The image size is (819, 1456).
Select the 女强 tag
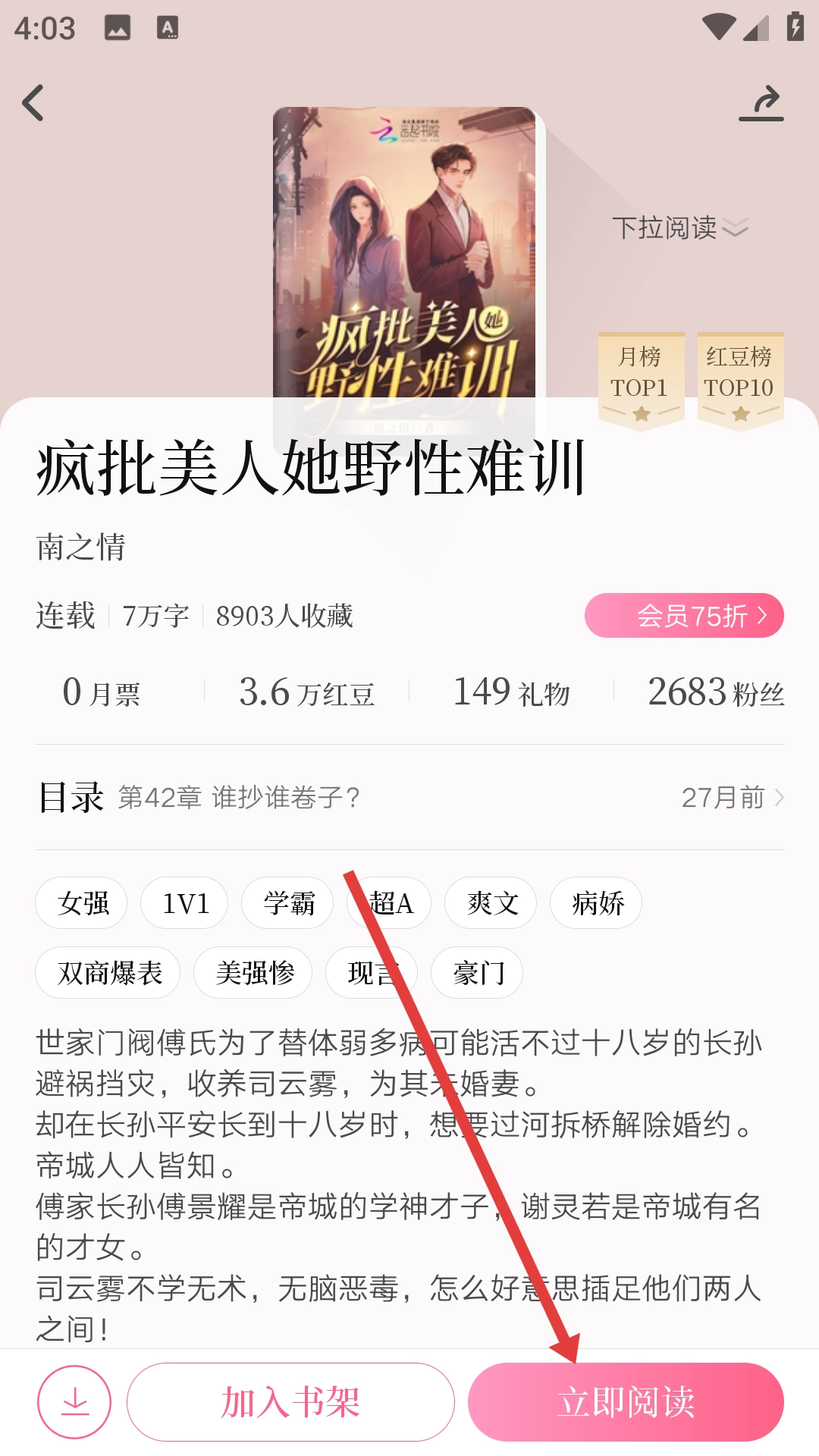tap(82, 903)
